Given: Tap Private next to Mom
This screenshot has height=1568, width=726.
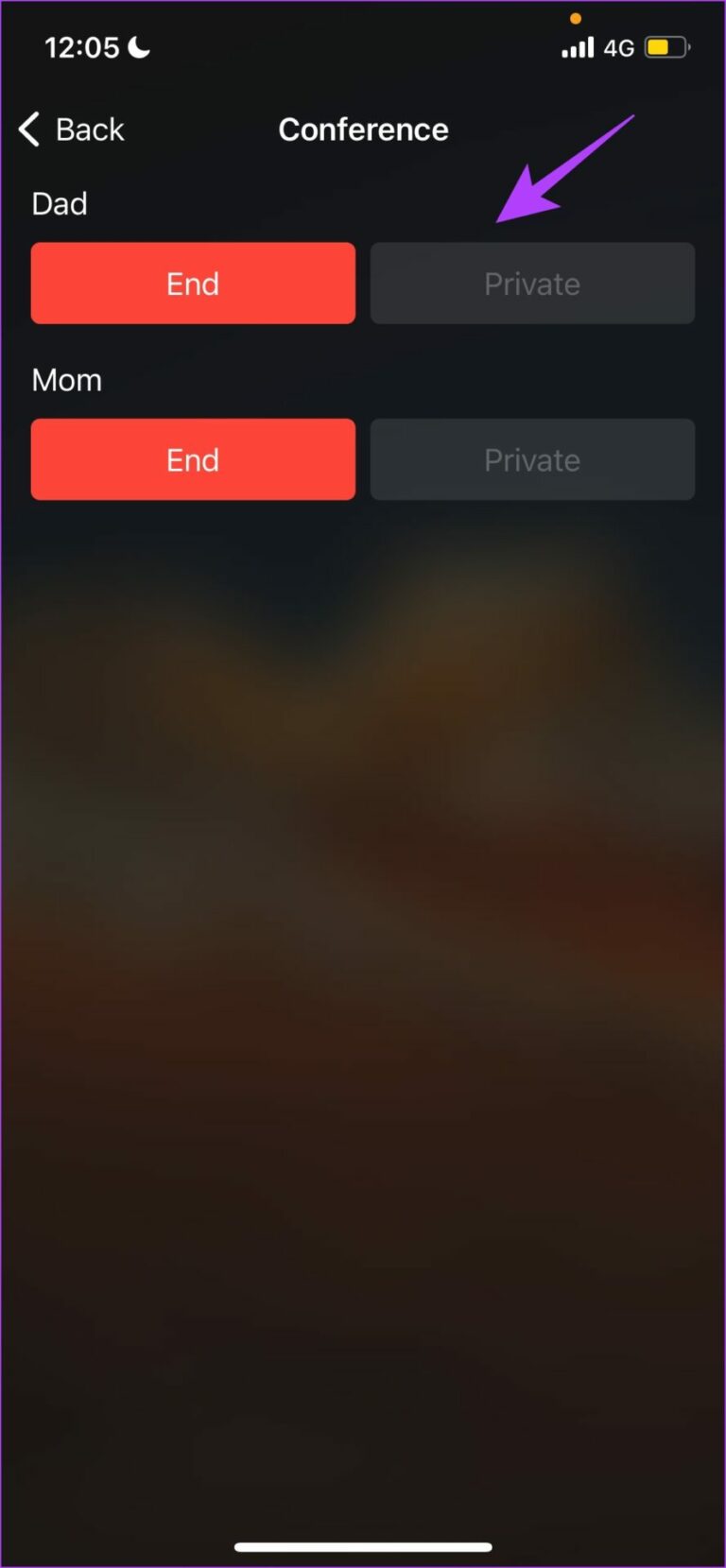Looking at the screenshot, I should tap(532, 459).
